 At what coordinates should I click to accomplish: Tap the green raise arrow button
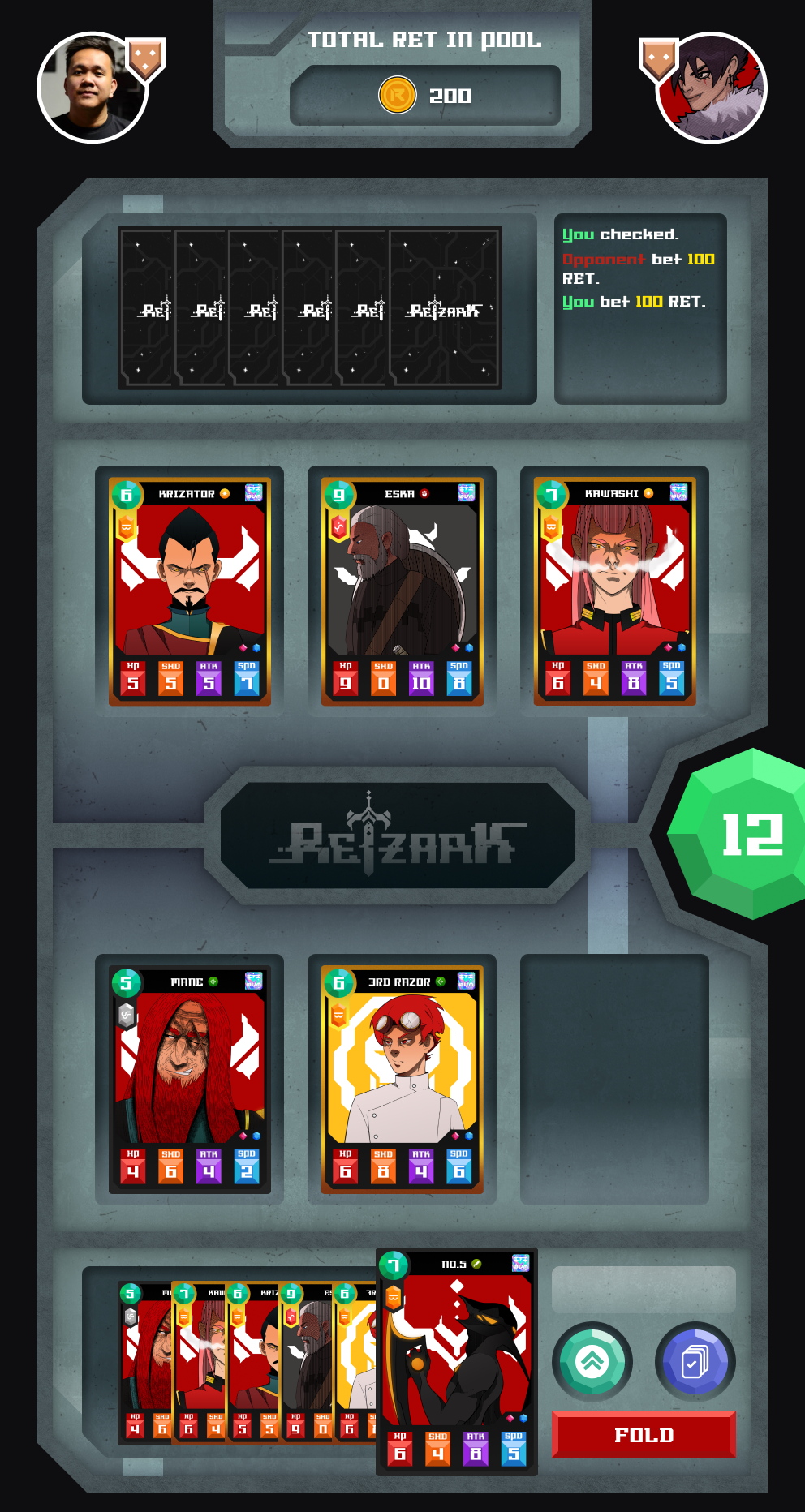tap(592, 1362)
